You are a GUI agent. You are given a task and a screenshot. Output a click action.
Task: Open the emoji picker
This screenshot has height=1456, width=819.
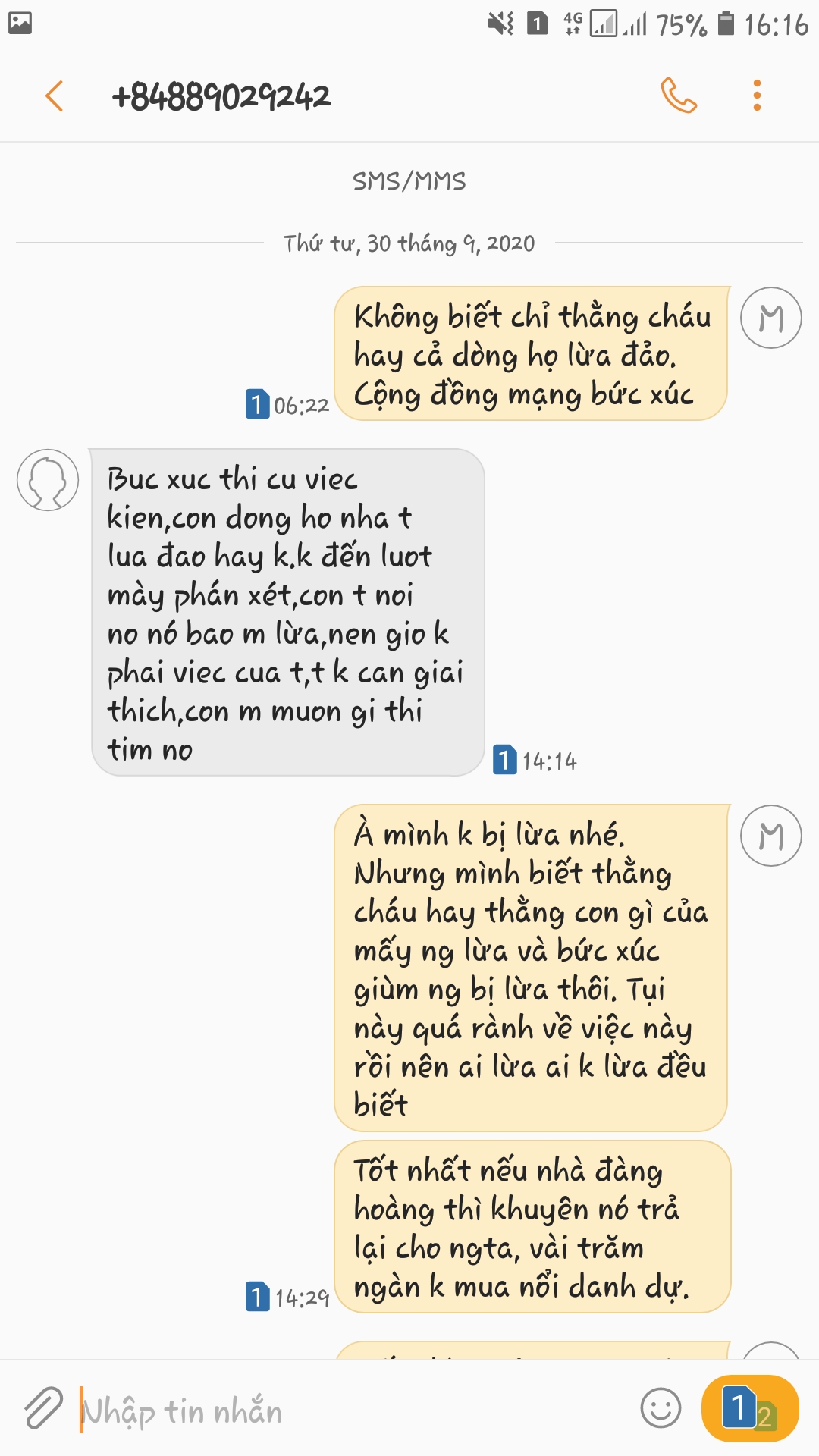661,1408
